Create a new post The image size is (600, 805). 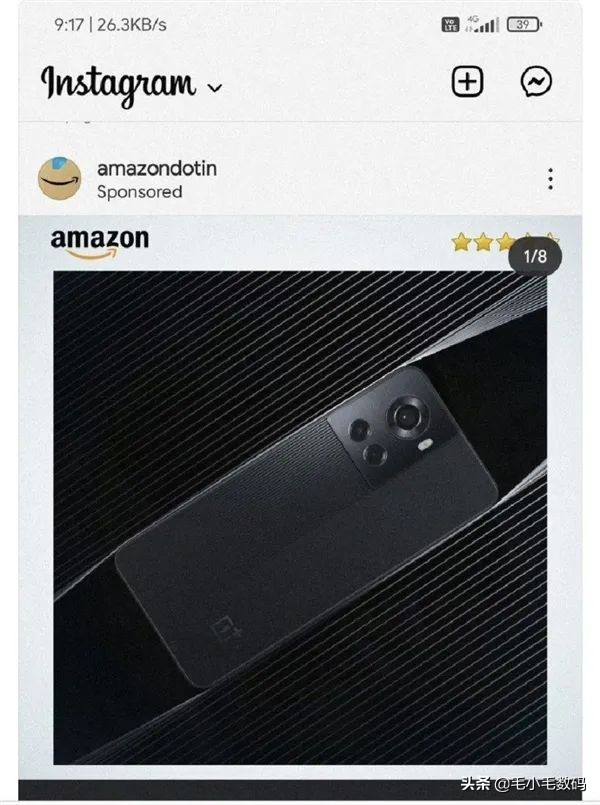pyautogui.click(x=467, y=82)
